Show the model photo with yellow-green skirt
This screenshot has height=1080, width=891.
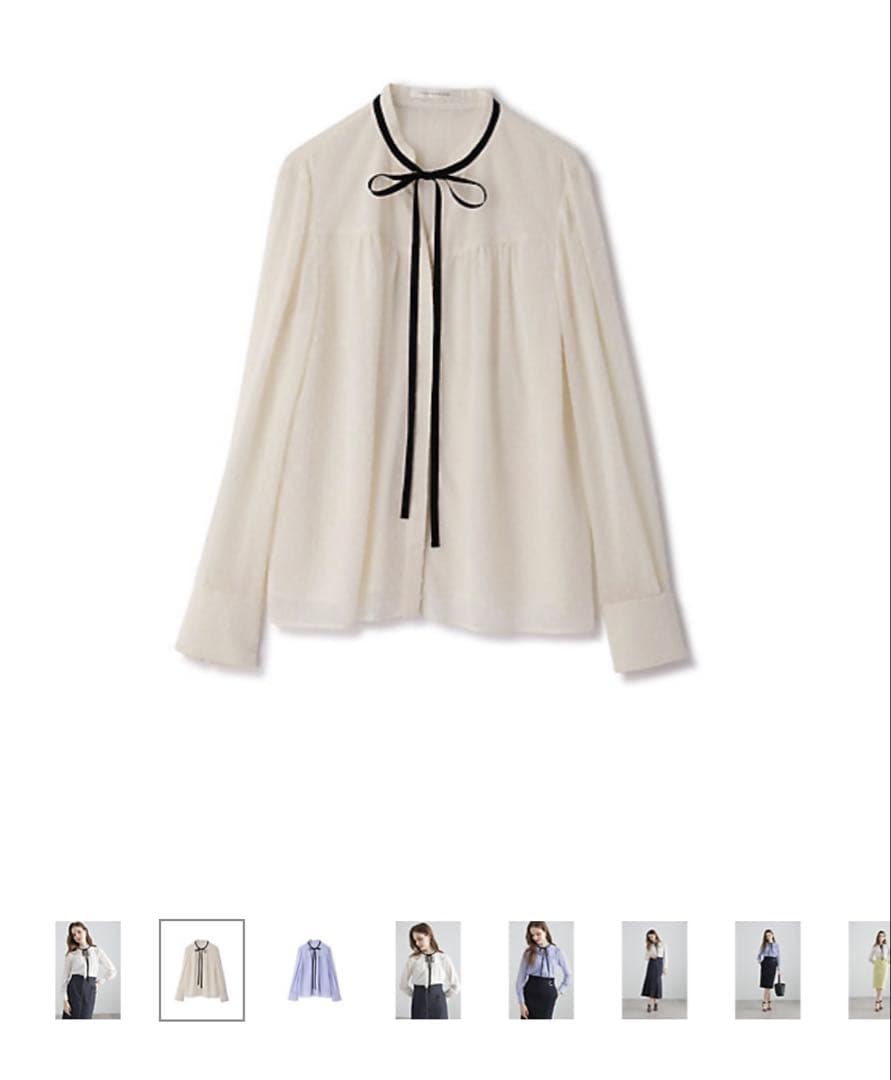[870, 969]
